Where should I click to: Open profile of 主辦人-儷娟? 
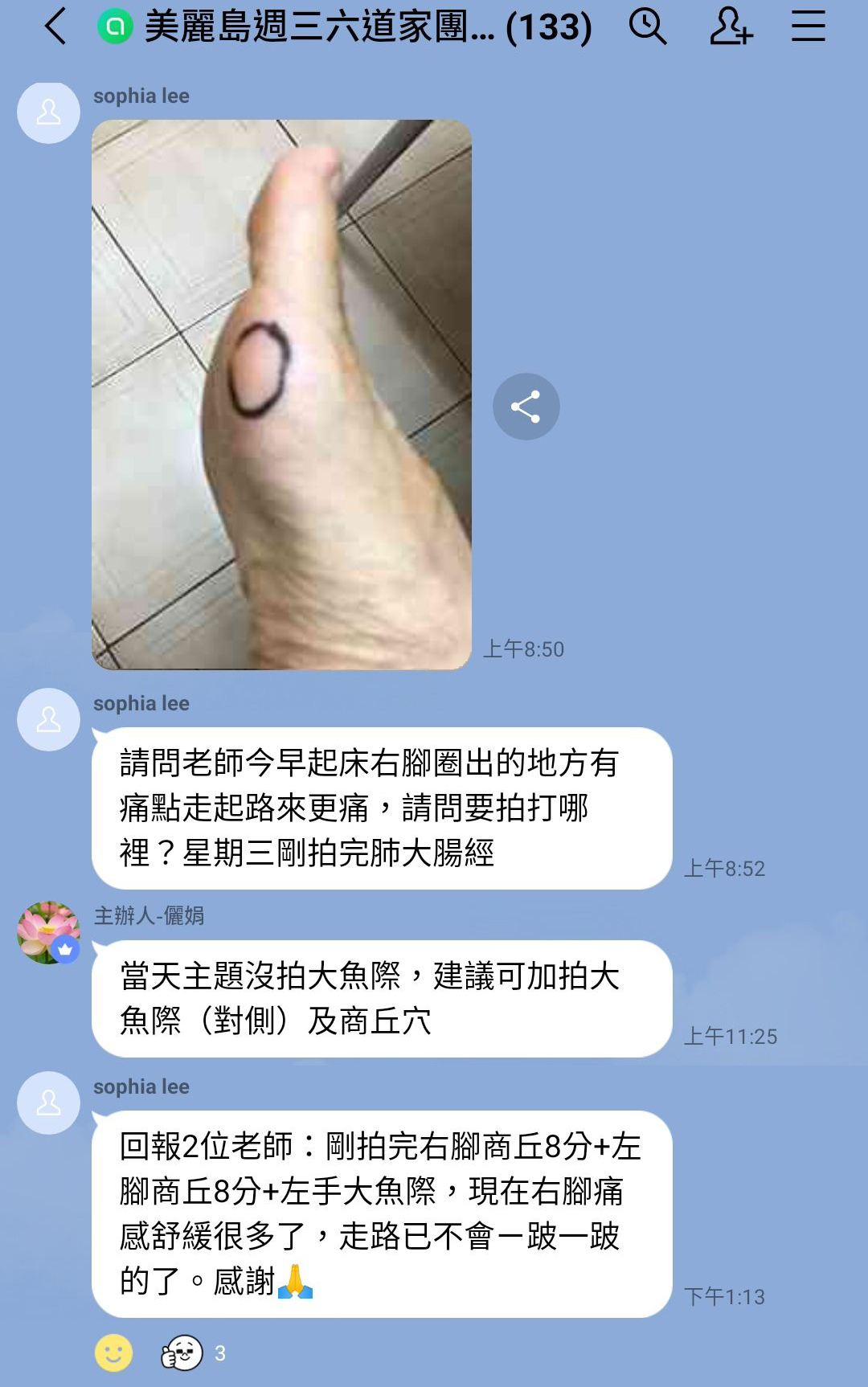(x=49, y=932)
